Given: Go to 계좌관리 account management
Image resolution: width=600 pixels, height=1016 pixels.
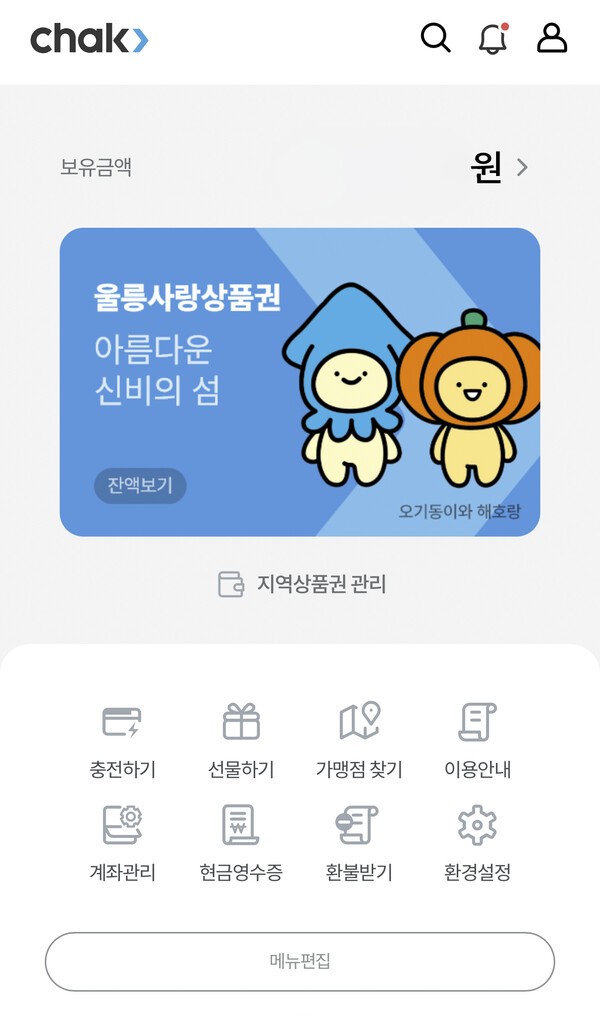Looking at the screenshot, I should 122,843.
